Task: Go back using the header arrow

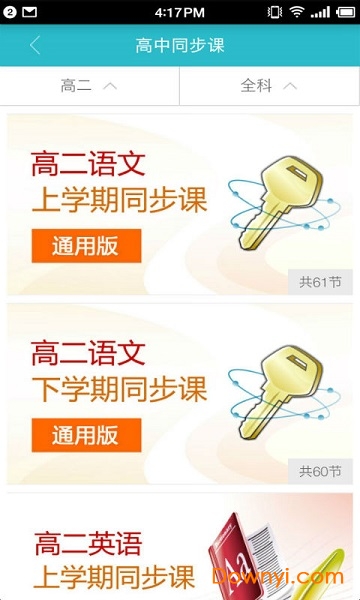Action: (x=35, y=45)
